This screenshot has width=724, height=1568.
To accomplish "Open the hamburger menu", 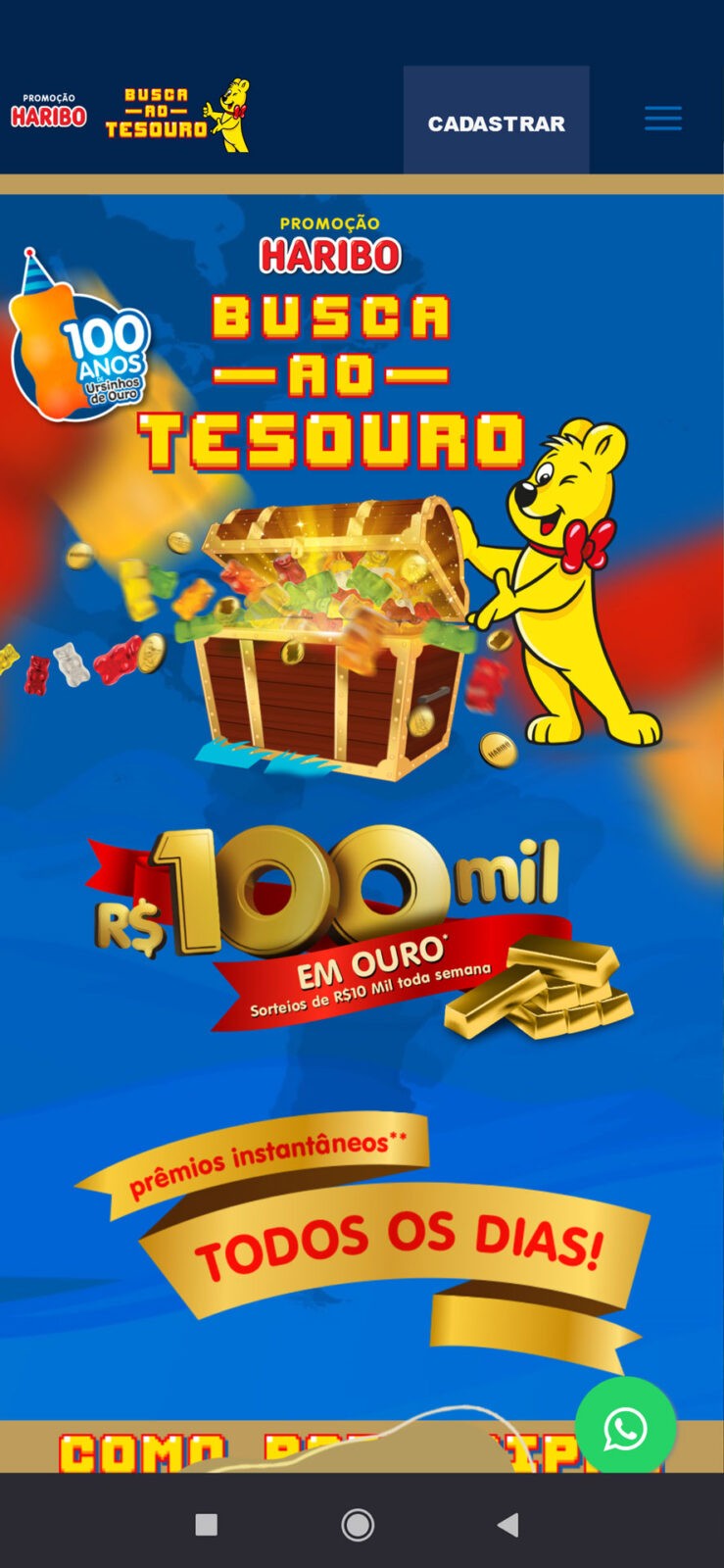I will (662, 120).
